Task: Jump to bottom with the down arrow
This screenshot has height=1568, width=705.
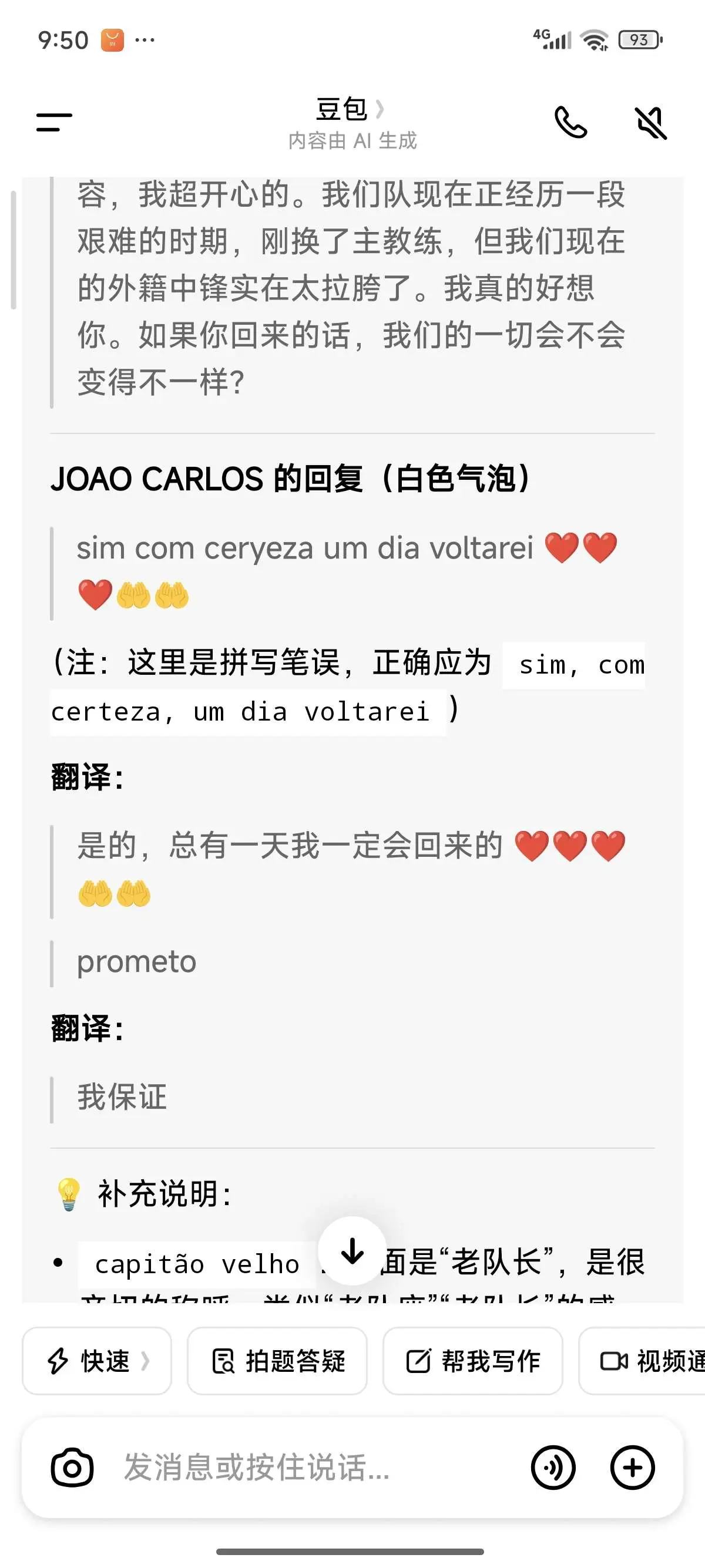Action: 352,1251
